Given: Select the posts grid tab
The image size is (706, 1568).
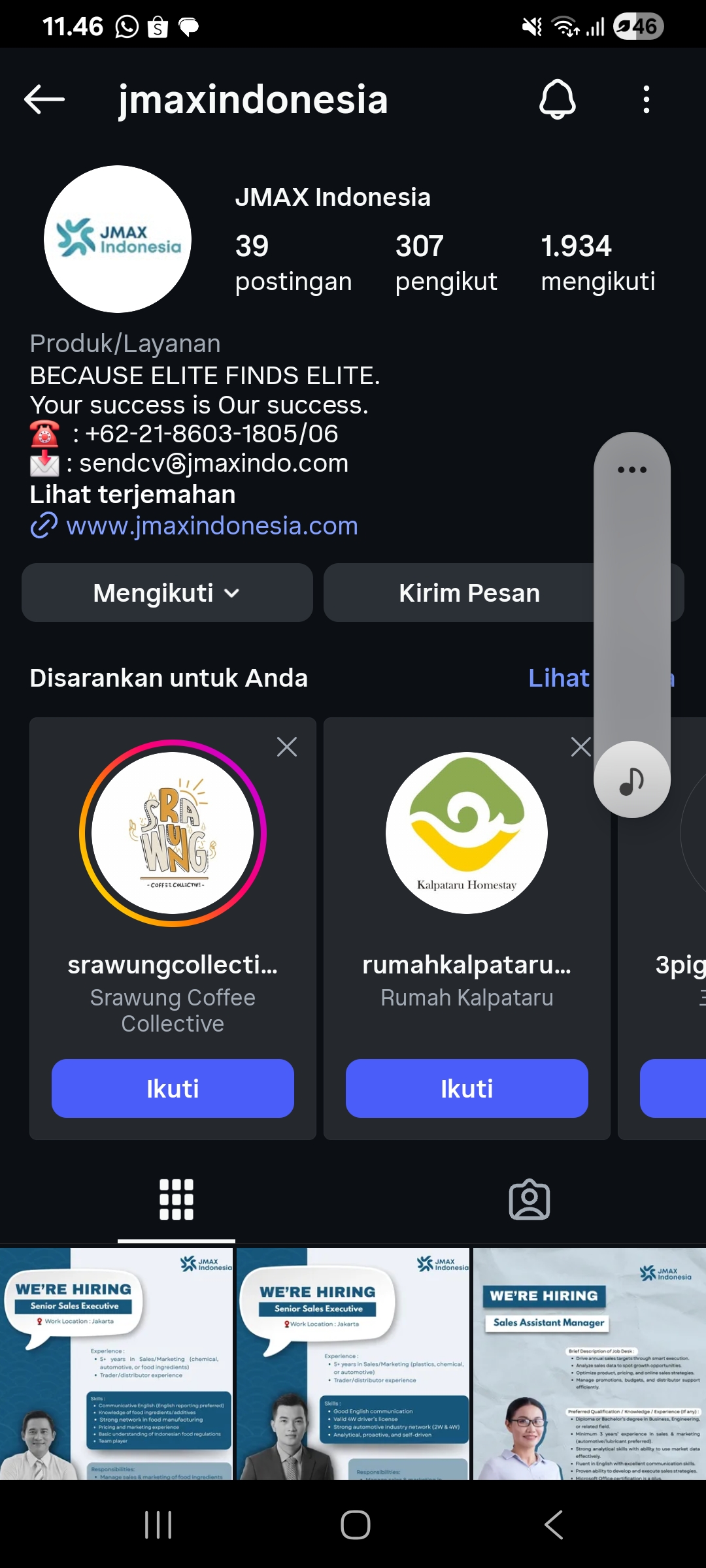Looking at the screenshot, I should [x=176, y=1200].
